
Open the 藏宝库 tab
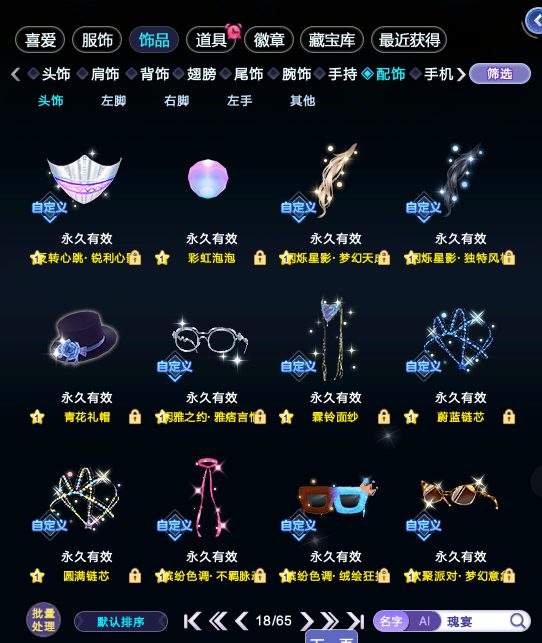(332, 40)
